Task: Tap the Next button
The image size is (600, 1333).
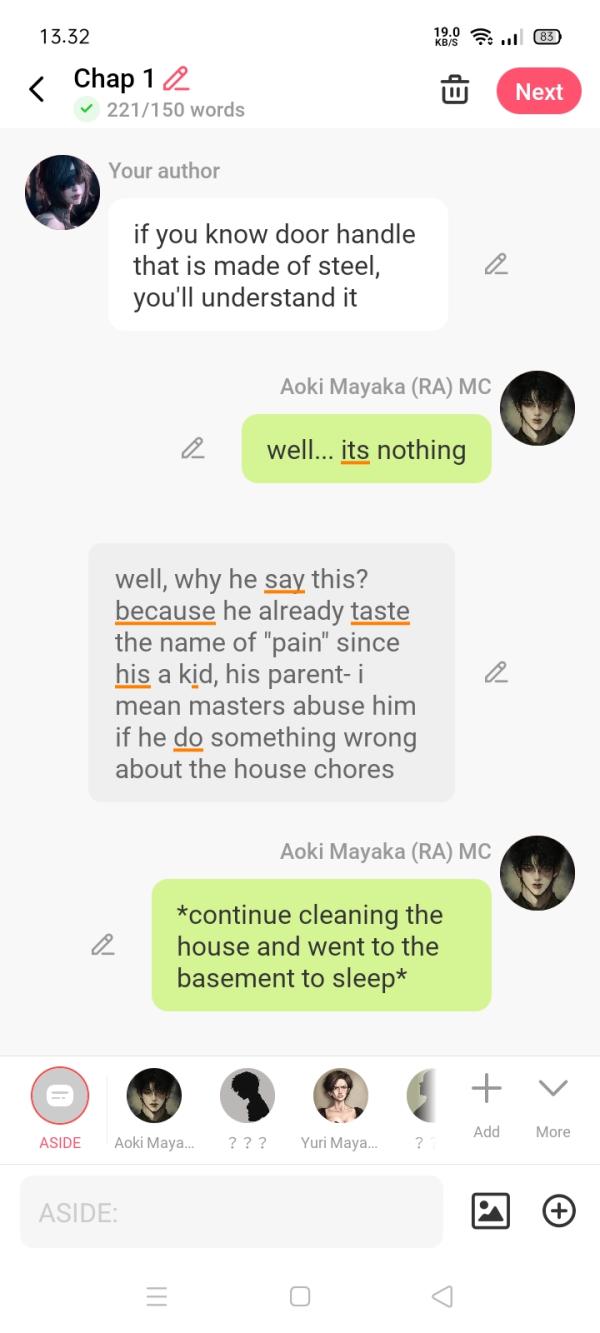Action: pos(538,91)
